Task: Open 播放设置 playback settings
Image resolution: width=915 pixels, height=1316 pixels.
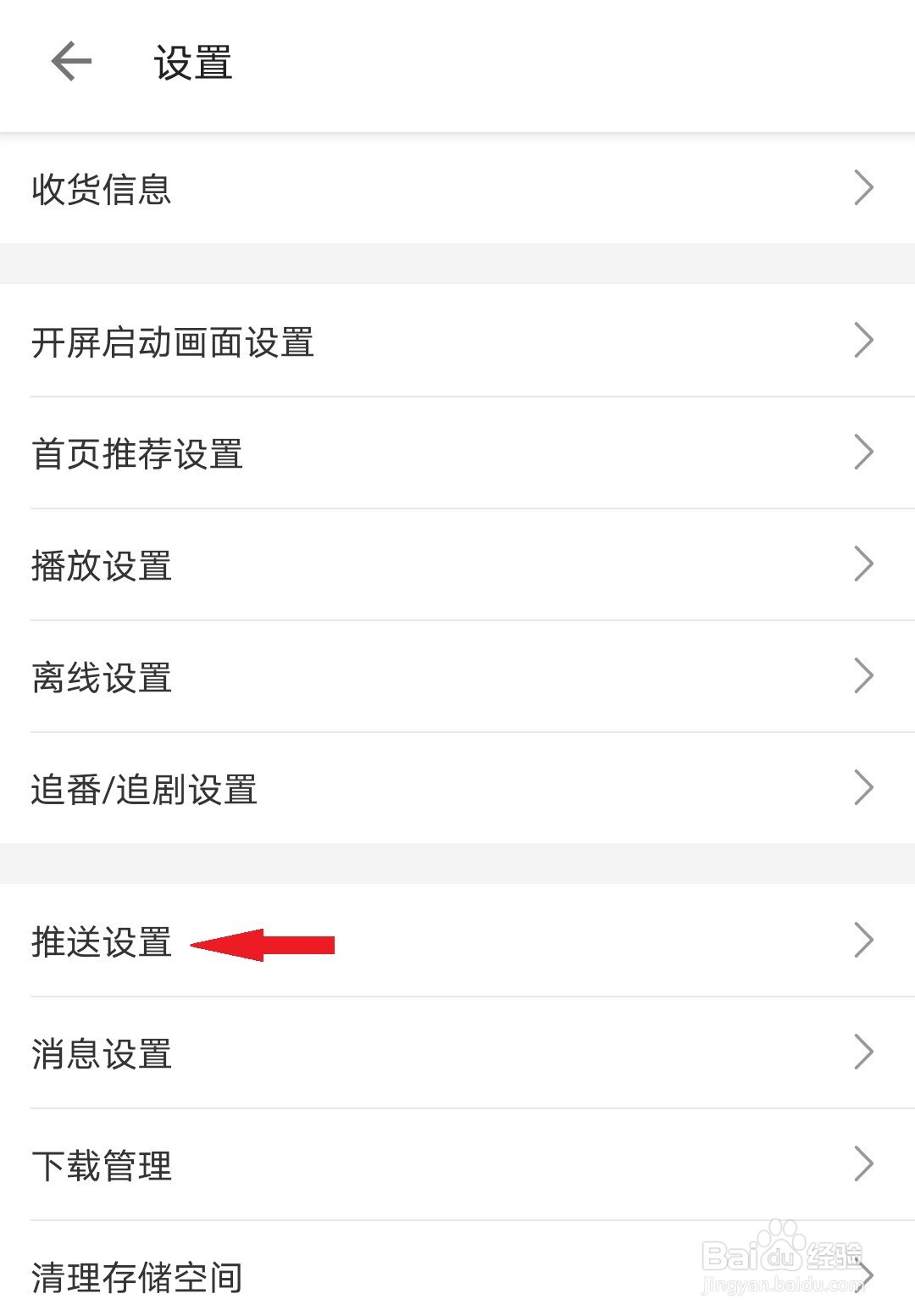Action: [339, 564]
